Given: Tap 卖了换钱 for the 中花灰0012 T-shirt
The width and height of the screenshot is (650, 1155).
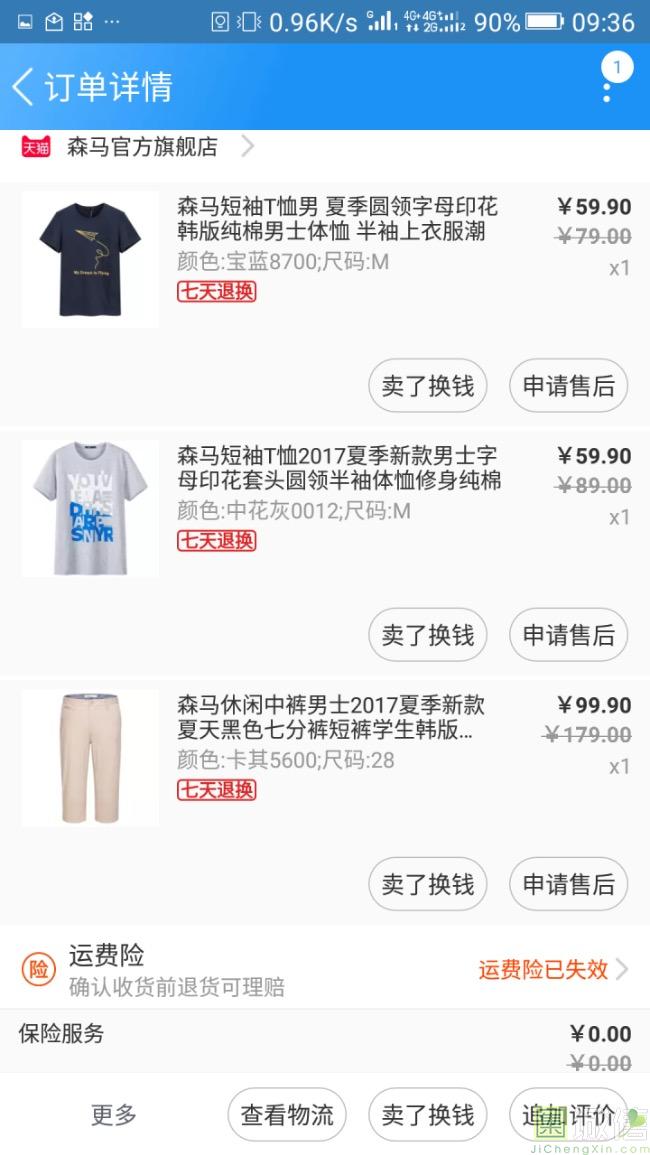Looking at the screenshot, I should click(x=427, y=635).
